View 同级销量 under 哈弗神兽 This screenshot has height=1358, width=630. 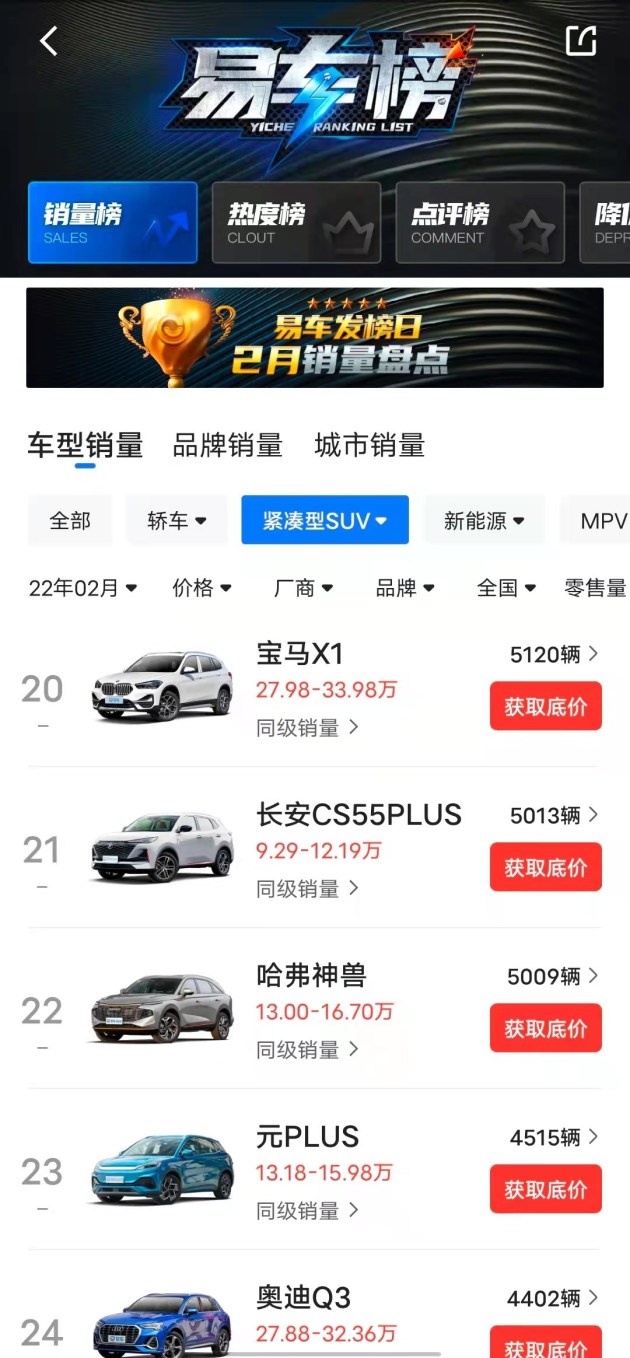(x=307, y=1050)
